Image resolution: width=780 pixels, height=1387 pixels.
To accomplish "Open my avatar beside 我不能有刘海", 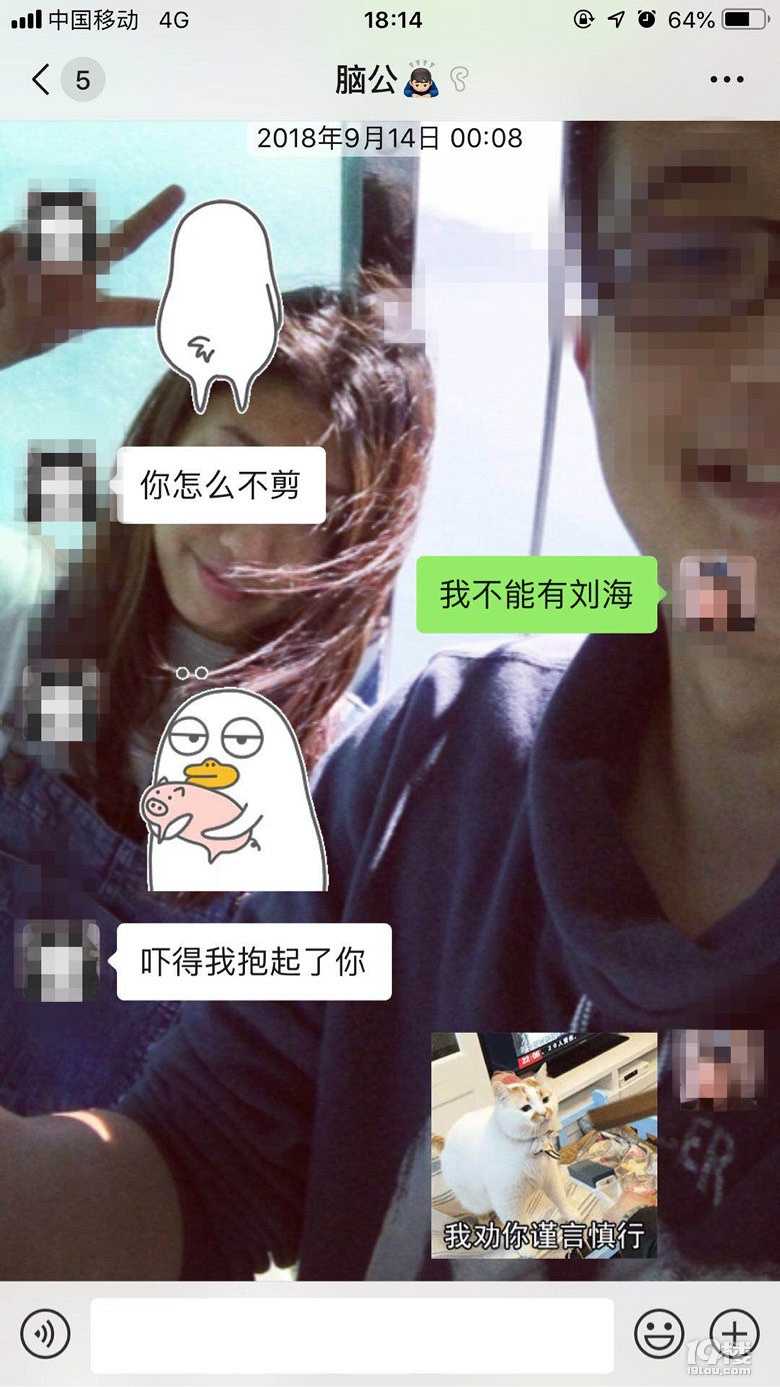I will point(718,594).
